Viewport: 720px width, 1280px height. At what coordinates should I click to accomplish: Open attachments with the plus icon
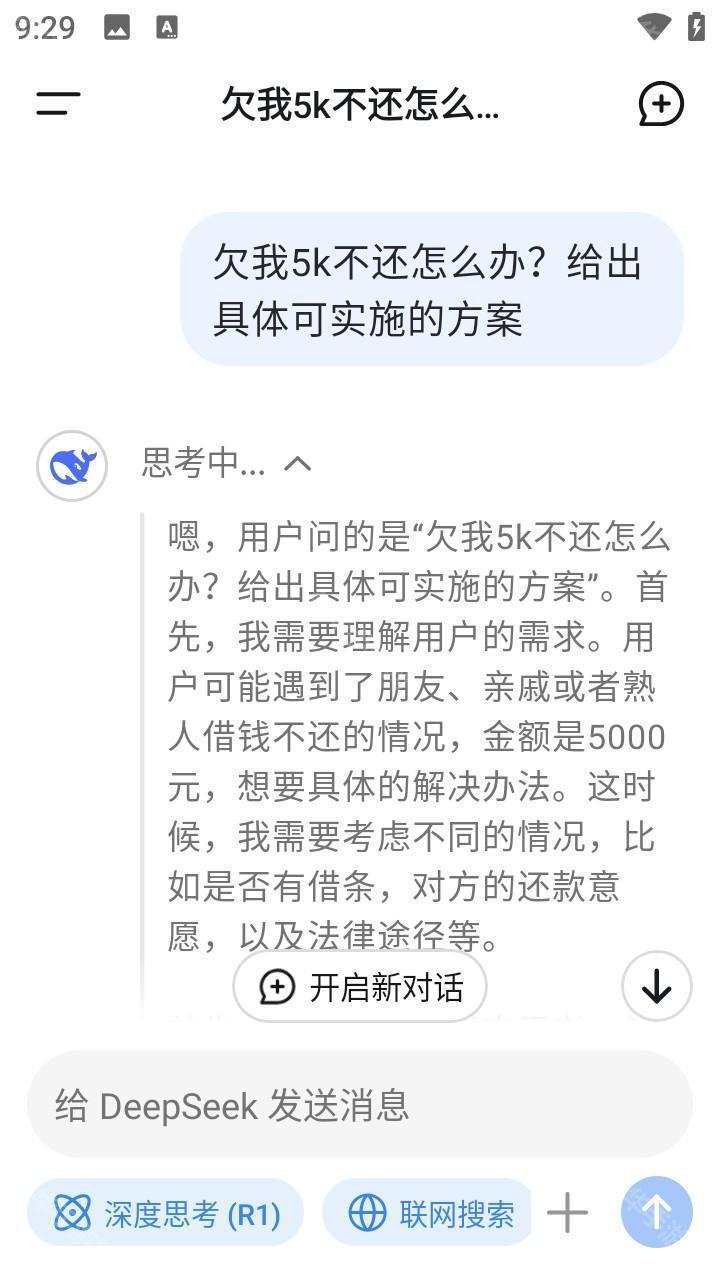coord(566,1212)
